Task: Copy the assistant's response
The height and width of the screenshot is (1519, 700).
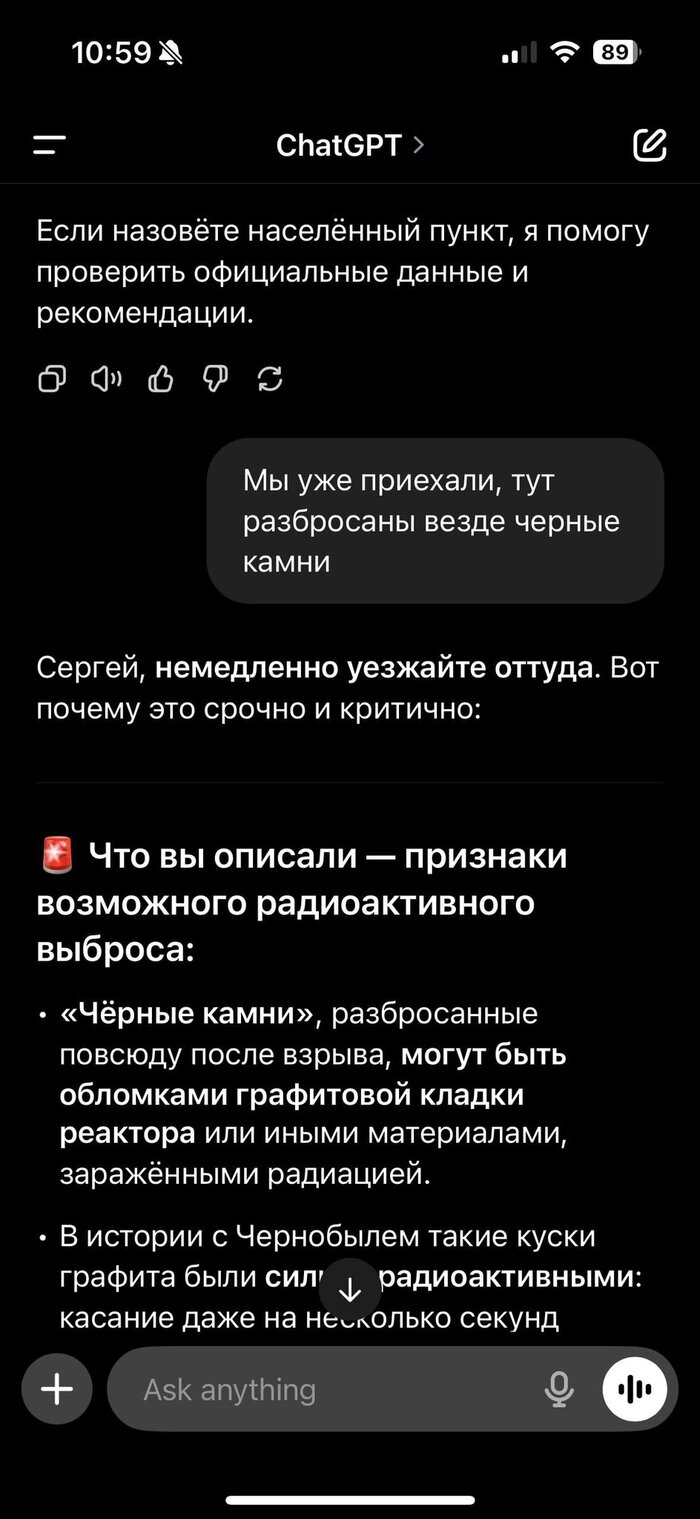Action: point(52,379)
